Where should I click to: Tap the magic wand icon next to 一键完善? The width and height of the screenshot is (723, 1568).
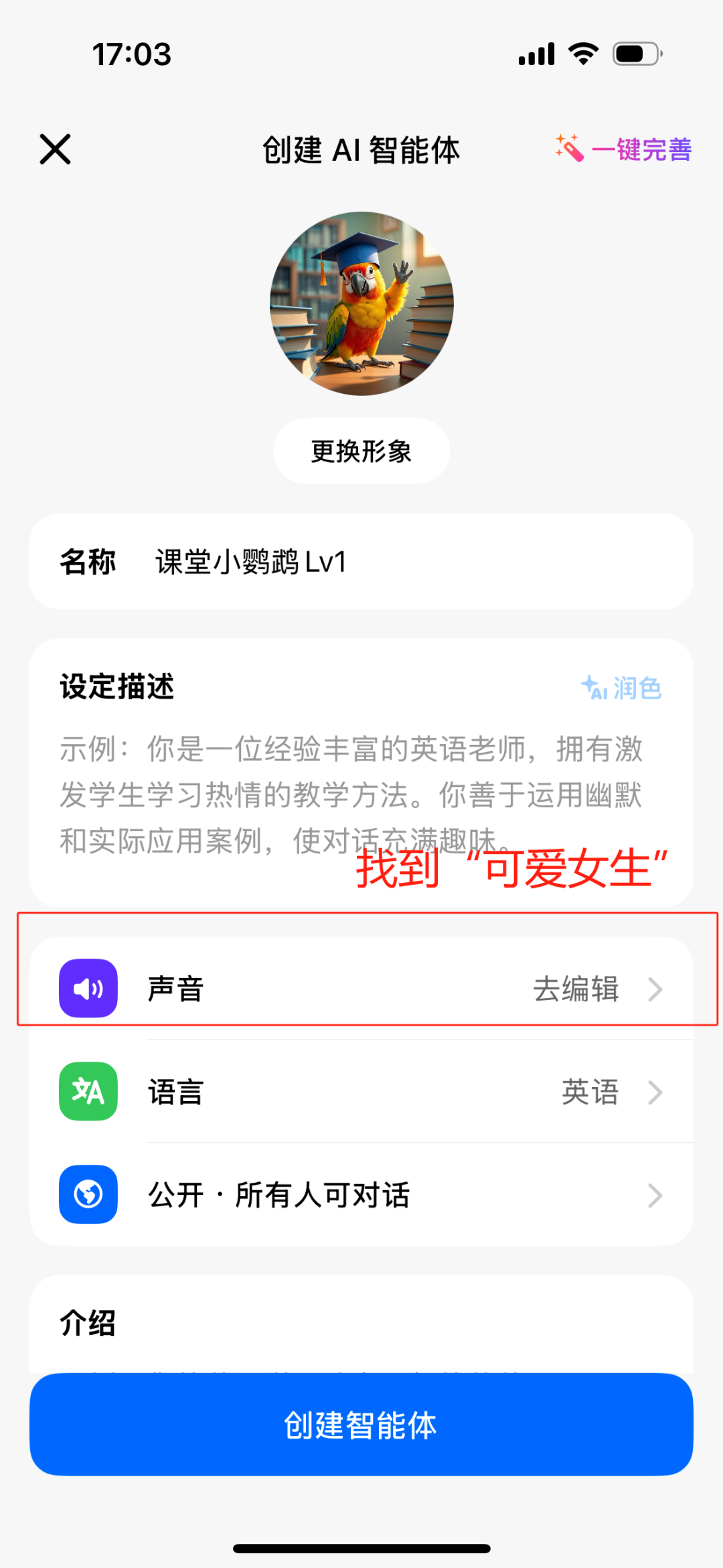pyautogui.click(x=570, y=149)
